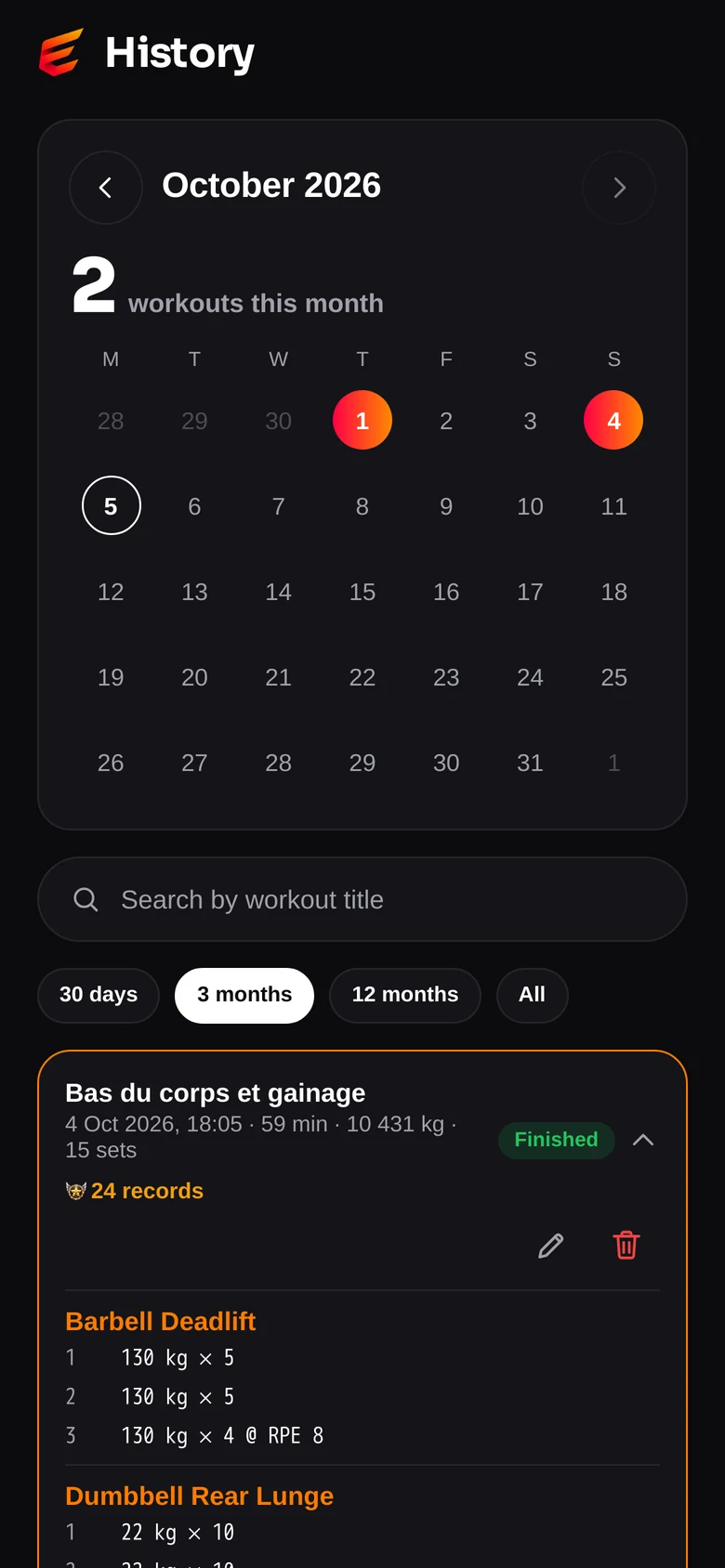Select October 1 on the calendar

(x=362, y=420)
